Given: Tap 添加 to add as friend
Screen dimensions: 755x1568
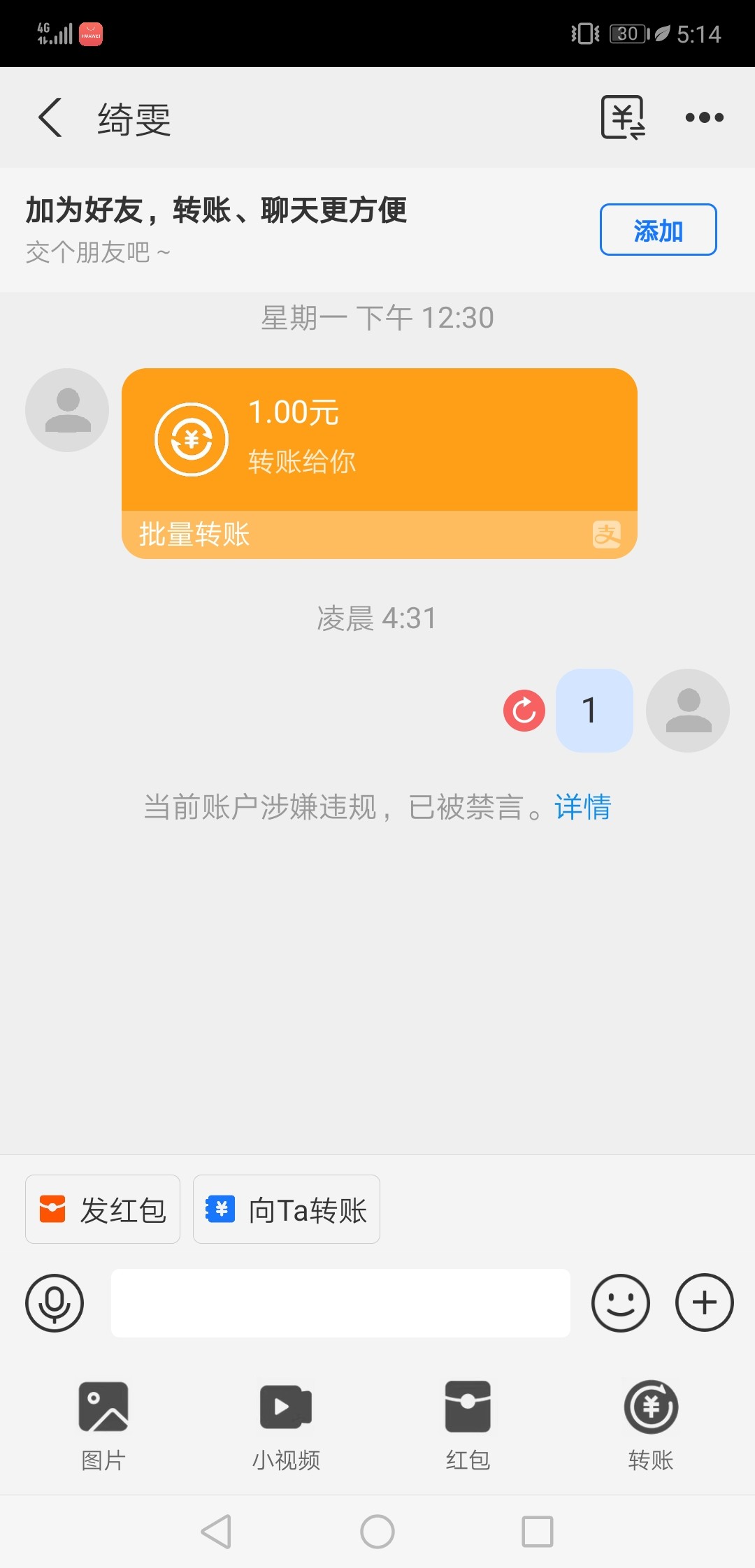Looking at the screenshot, I should point(658,230).
